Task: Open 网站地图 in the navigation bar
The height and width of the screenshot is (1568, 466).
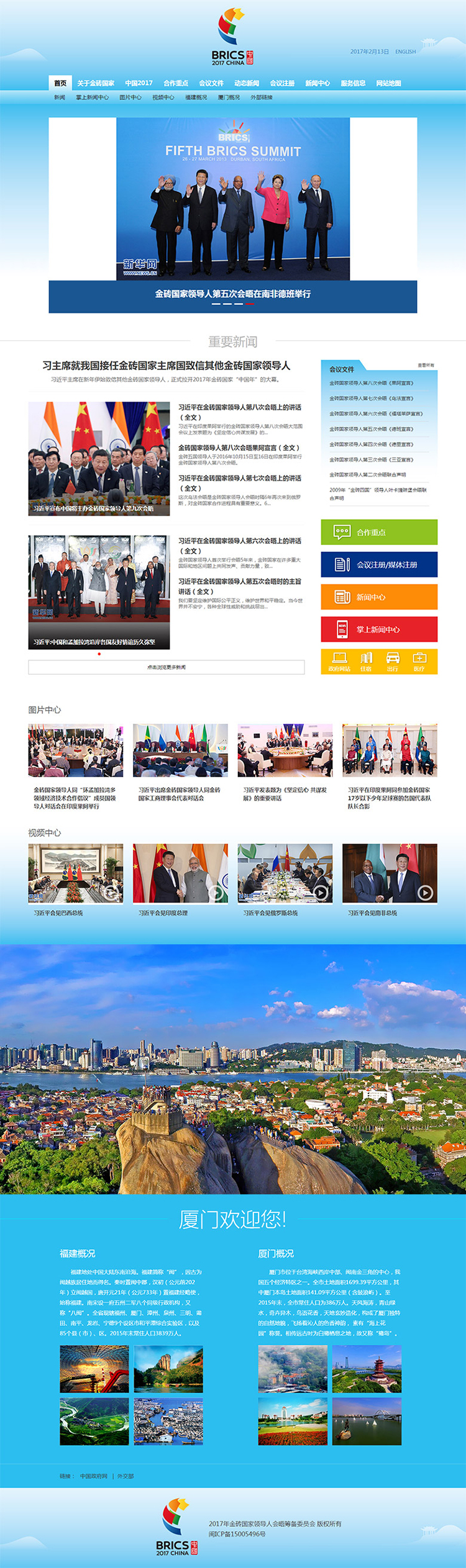Action: click(x=388, y=83)
